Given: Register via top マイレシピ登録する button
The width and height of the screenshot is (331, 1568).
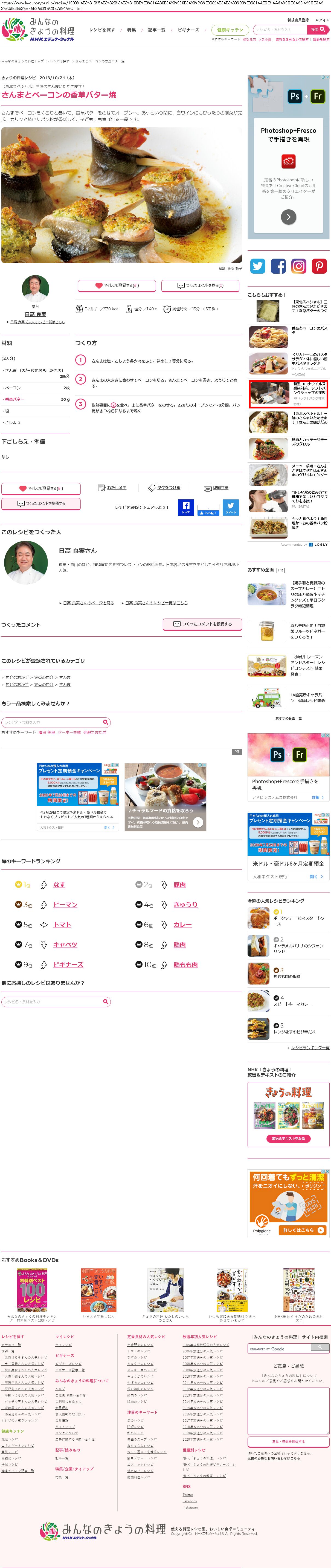Looking at the screenshot, I should [x=117, y=285].
